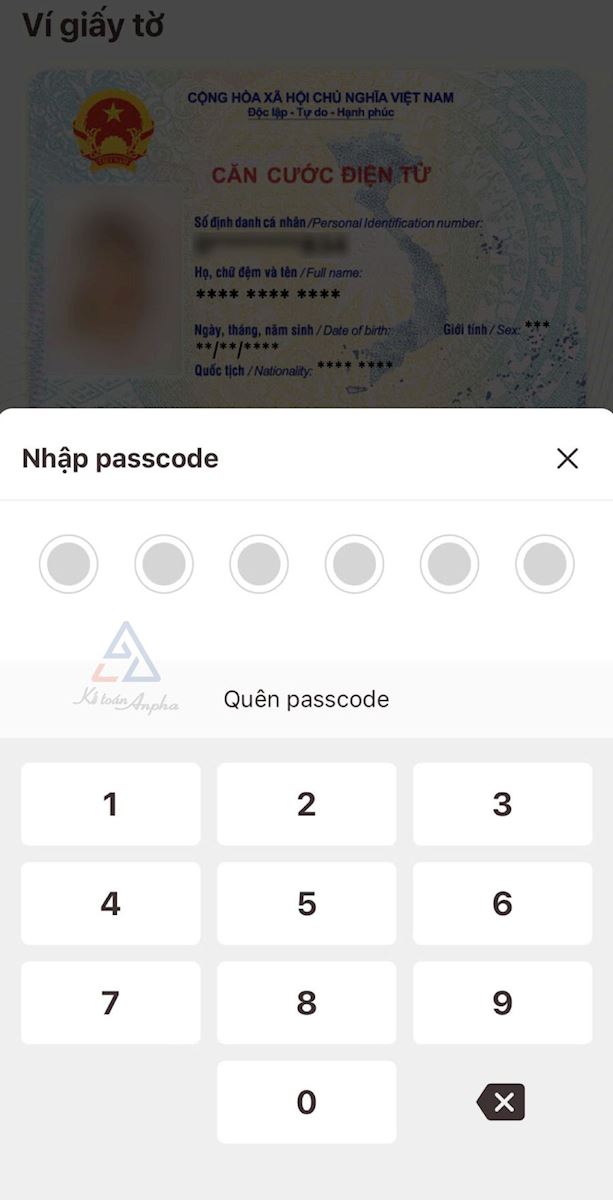Tap the Quên passcode link
Screen dimensions: 613x1200
click(306, 699)
